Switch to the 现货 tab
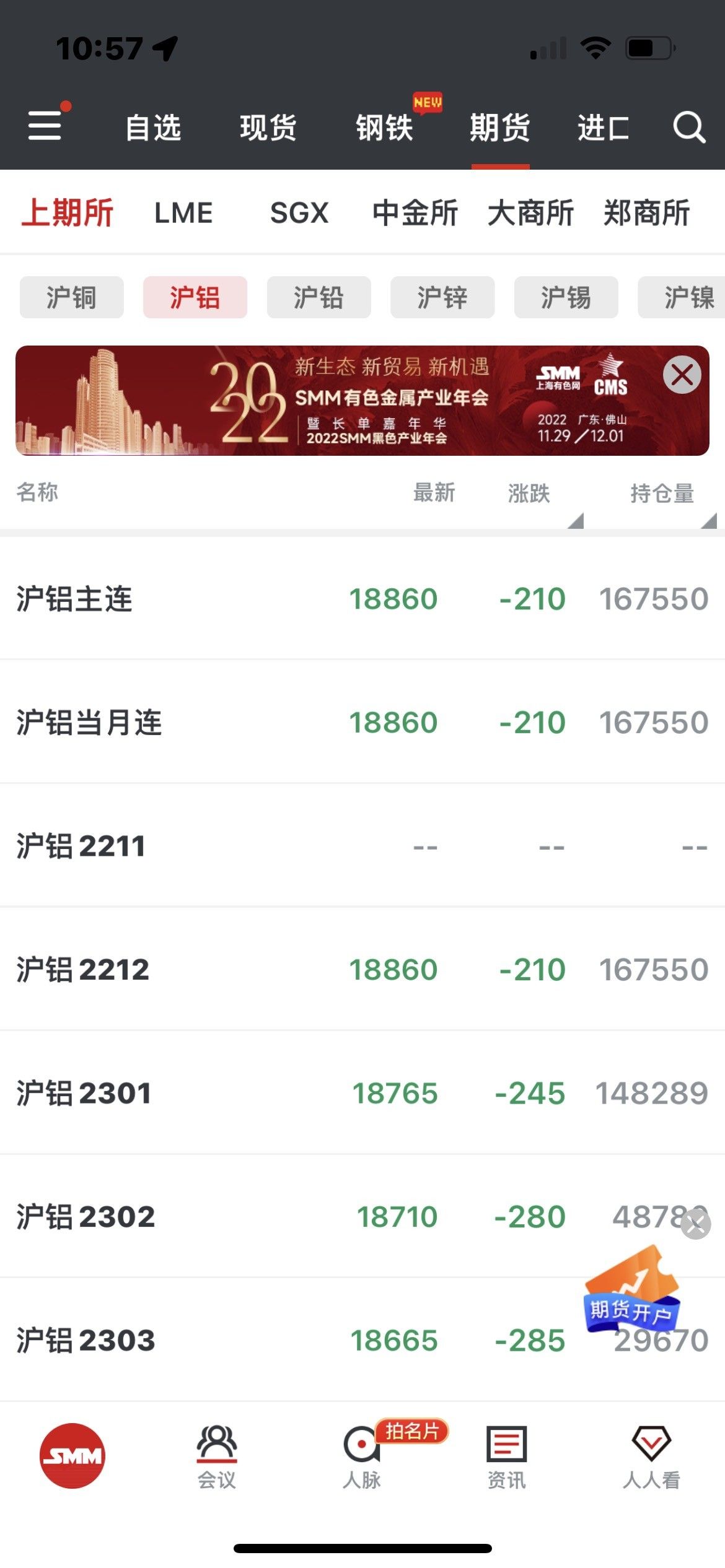The height and width of the screenshot is (1568, 725). 268,128
